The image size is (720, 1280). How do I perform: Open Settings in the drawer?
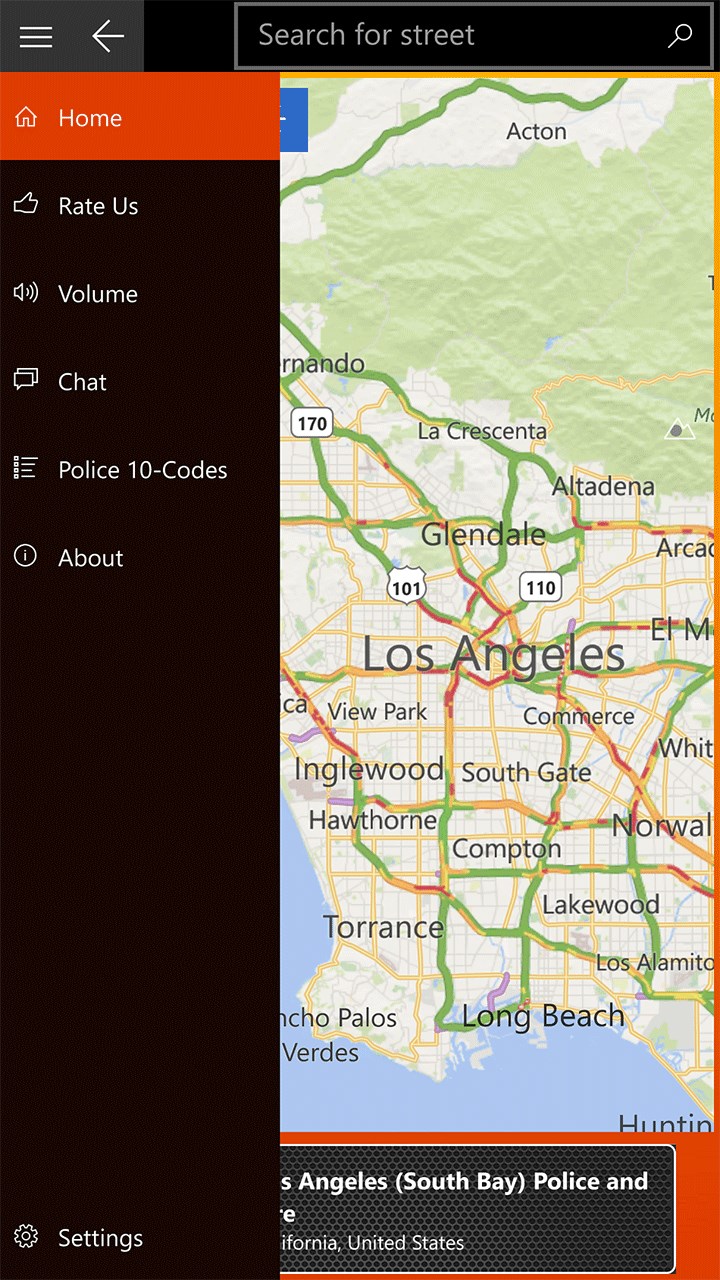coord(140,1237)
